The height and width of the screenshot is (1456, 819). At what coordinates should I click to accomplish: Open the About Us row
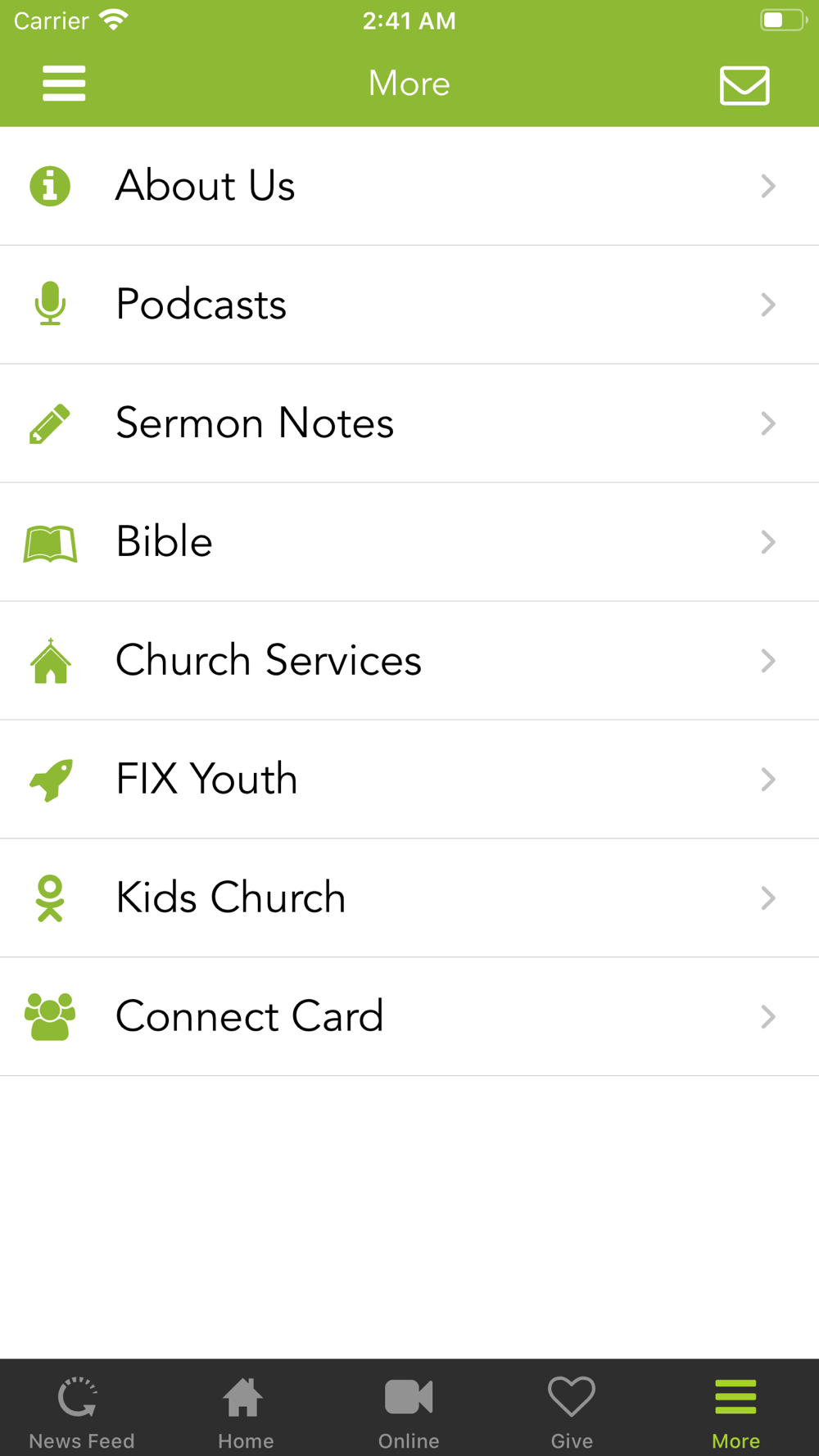[409, 186]
